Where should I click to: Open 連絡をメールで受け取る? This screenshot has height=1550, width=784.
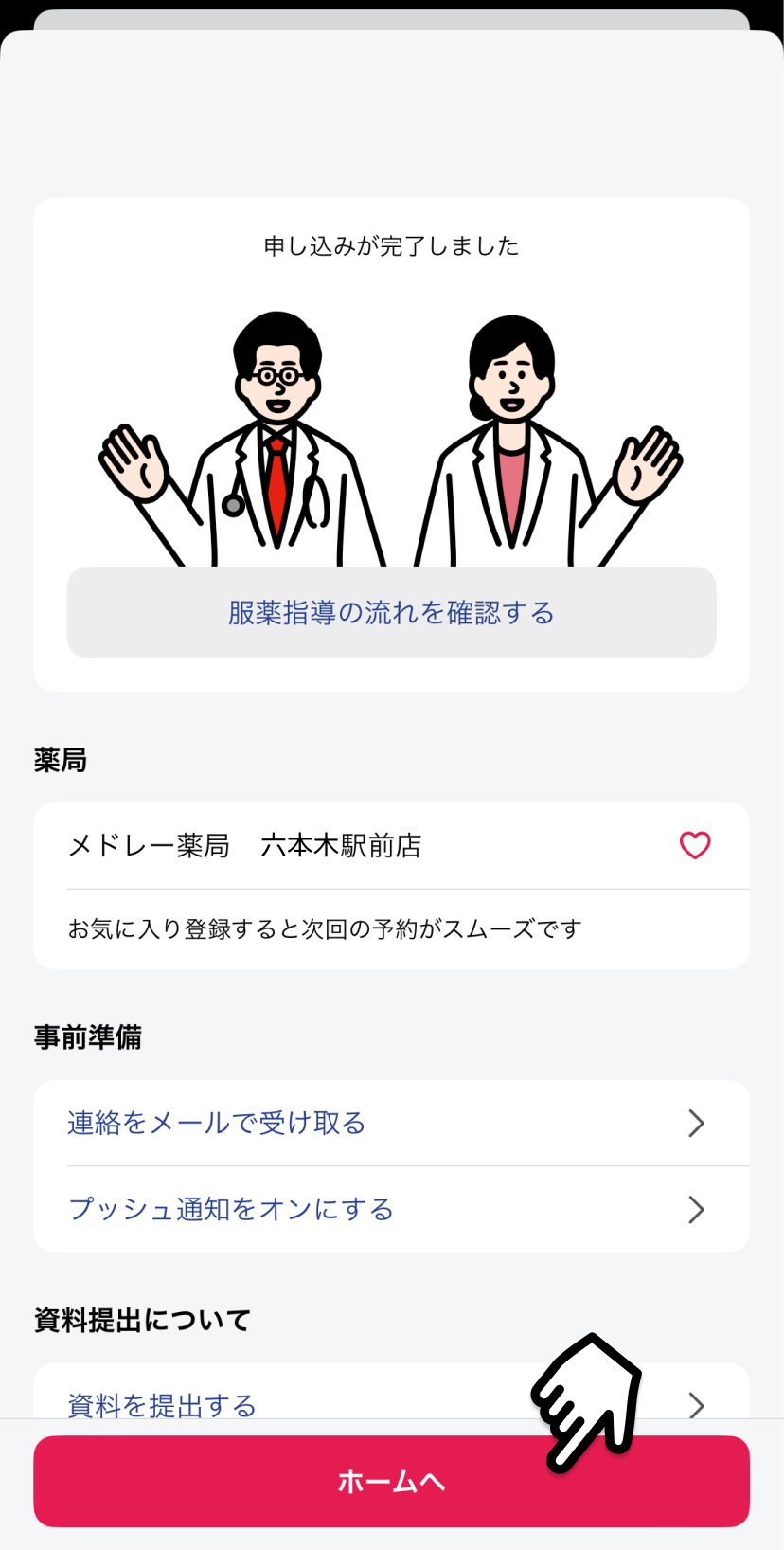(391, 1123)
